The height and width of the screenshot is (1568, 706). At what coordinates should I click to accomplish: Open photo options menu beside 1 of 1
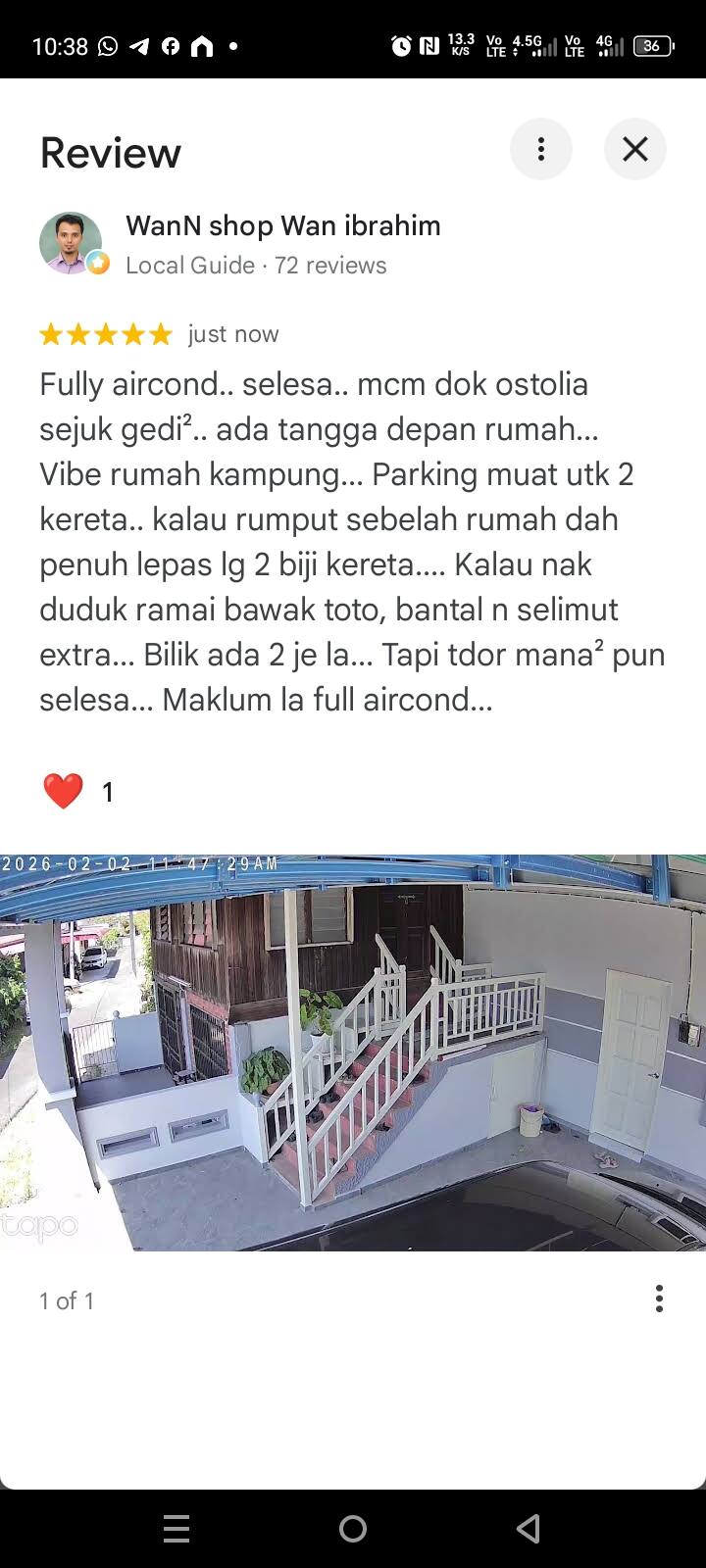coord(659,1298)
